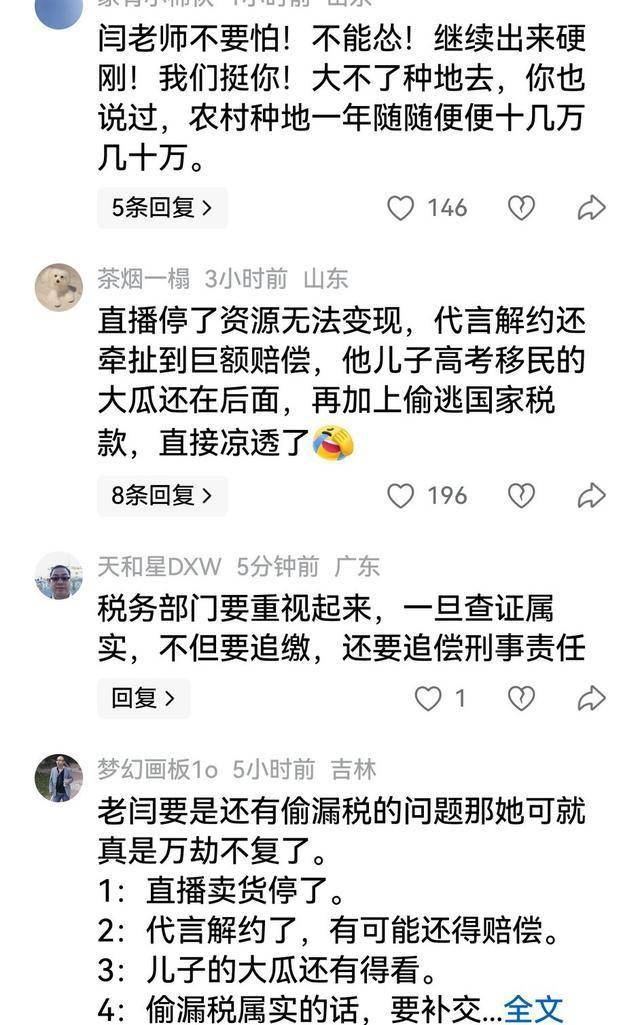Reply to 天和星DXW's comment
640x1025 pixels.
(x=143, y=698)
